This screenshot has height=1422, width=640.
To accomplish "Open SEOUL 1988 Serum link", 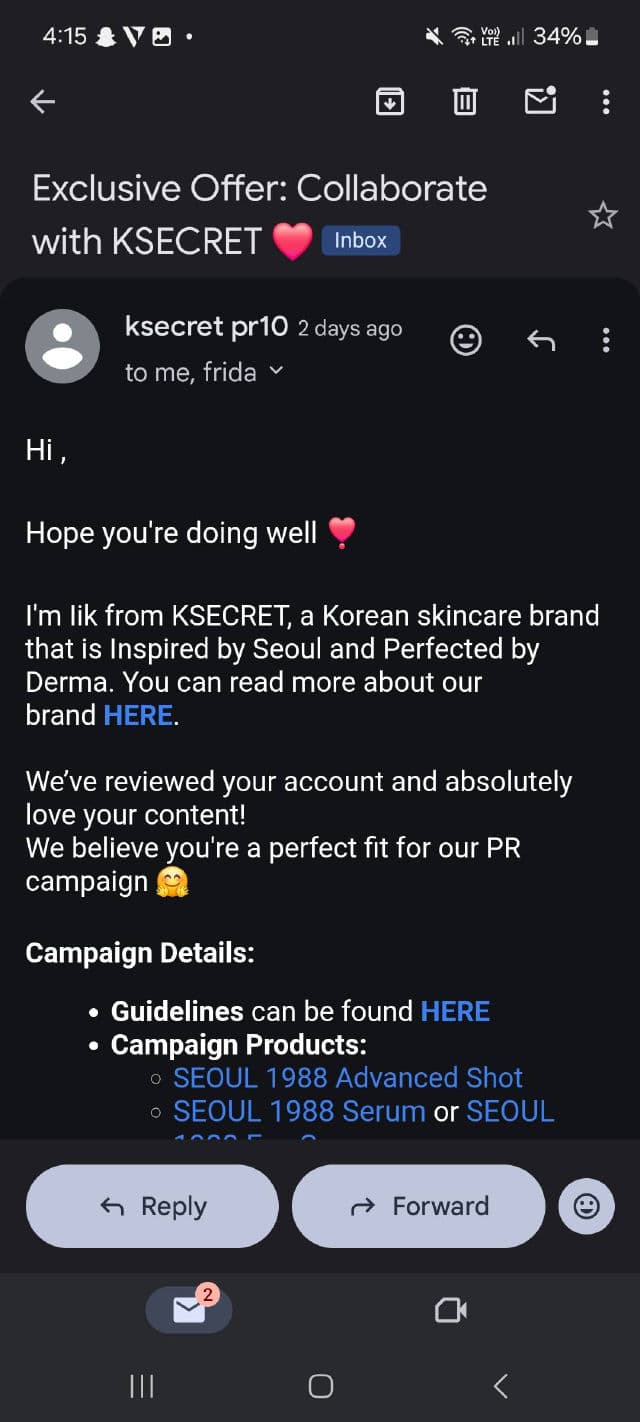I will (299, 1111).
